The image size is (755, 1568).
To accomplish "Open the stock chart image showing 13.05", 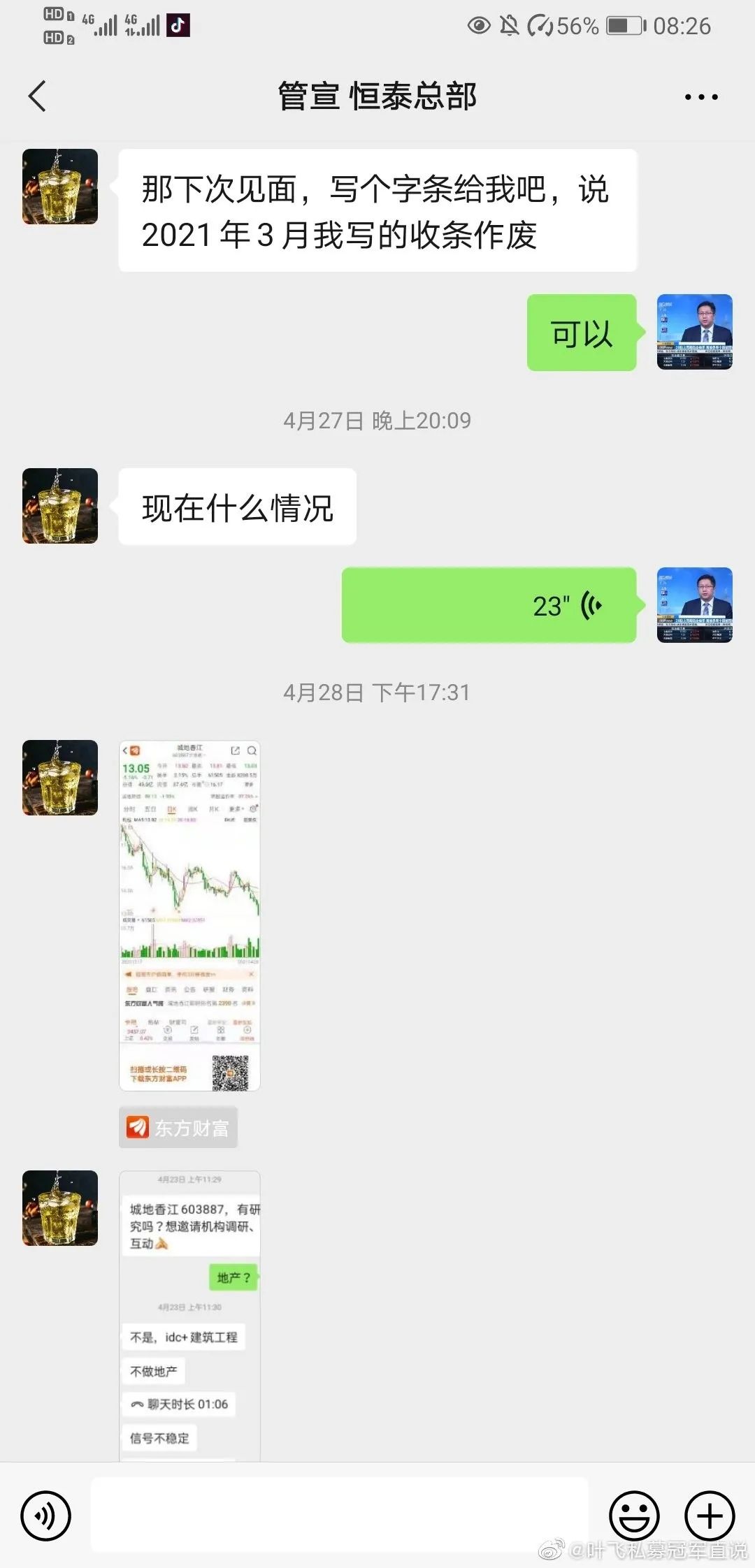I will (189, 915).
